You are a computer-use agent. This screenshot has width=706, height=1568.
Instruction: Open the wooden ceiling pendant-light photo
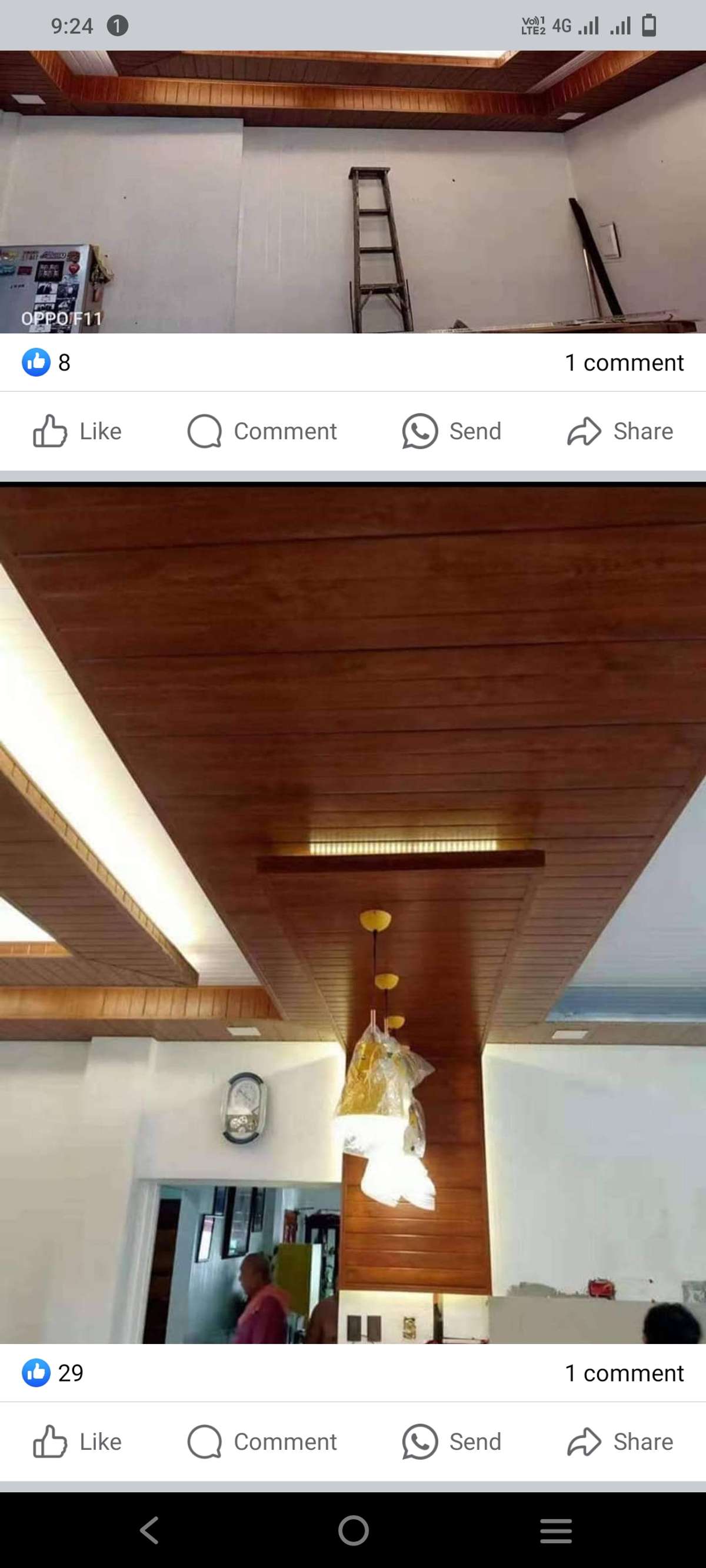click(x=352, y=913)
